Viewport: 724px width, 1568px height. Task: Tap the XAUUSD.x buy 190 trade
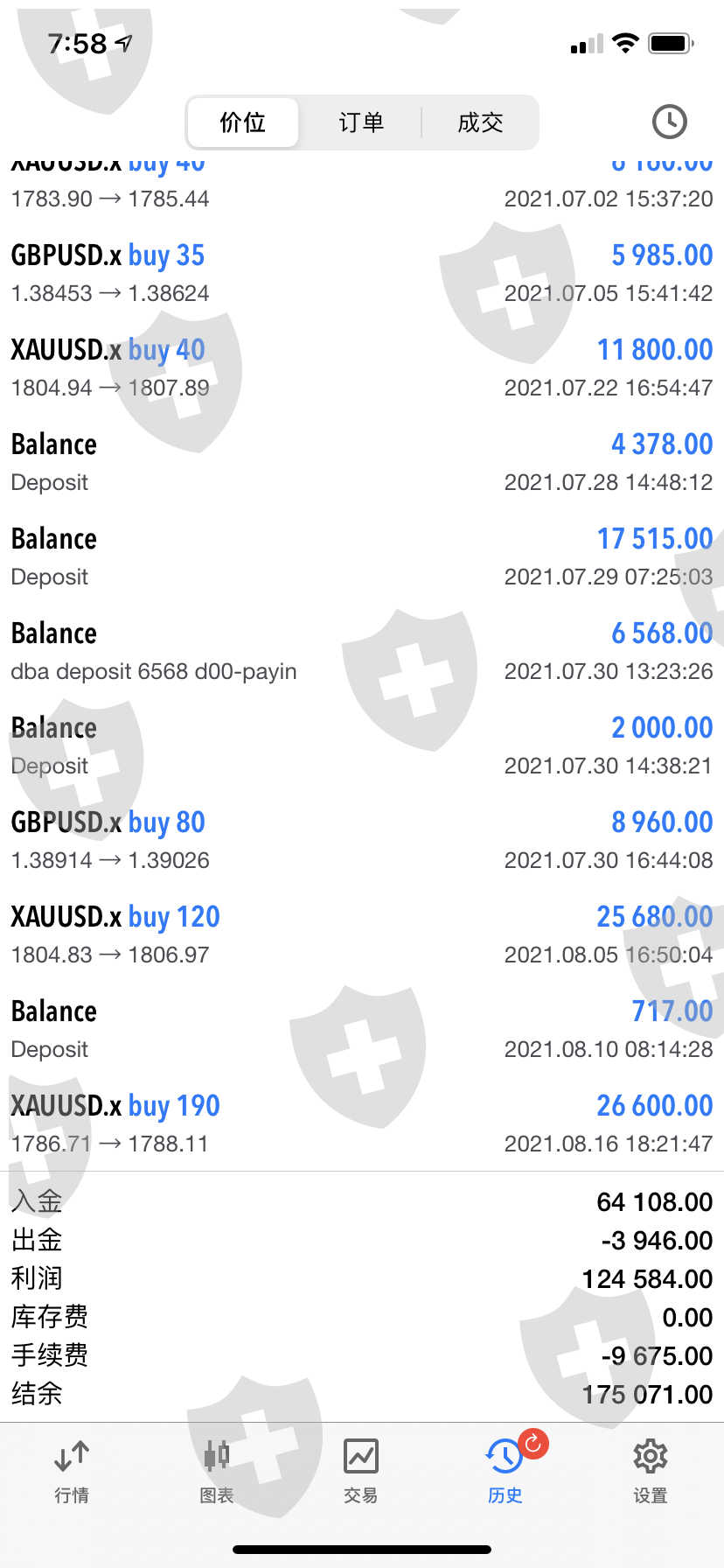362,1123
